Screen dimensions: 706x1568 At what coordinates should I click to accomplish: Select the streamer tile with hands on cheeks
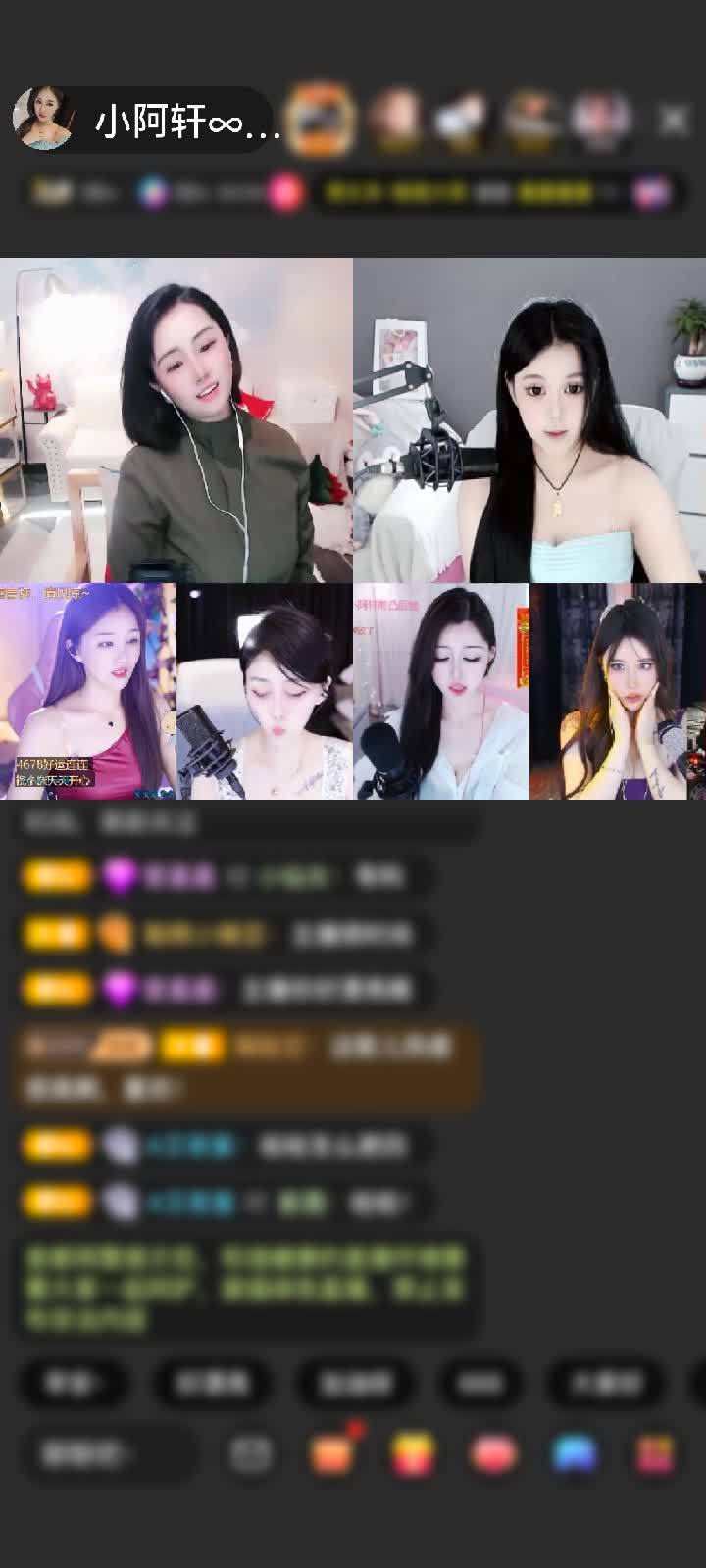tap(618, 691)
